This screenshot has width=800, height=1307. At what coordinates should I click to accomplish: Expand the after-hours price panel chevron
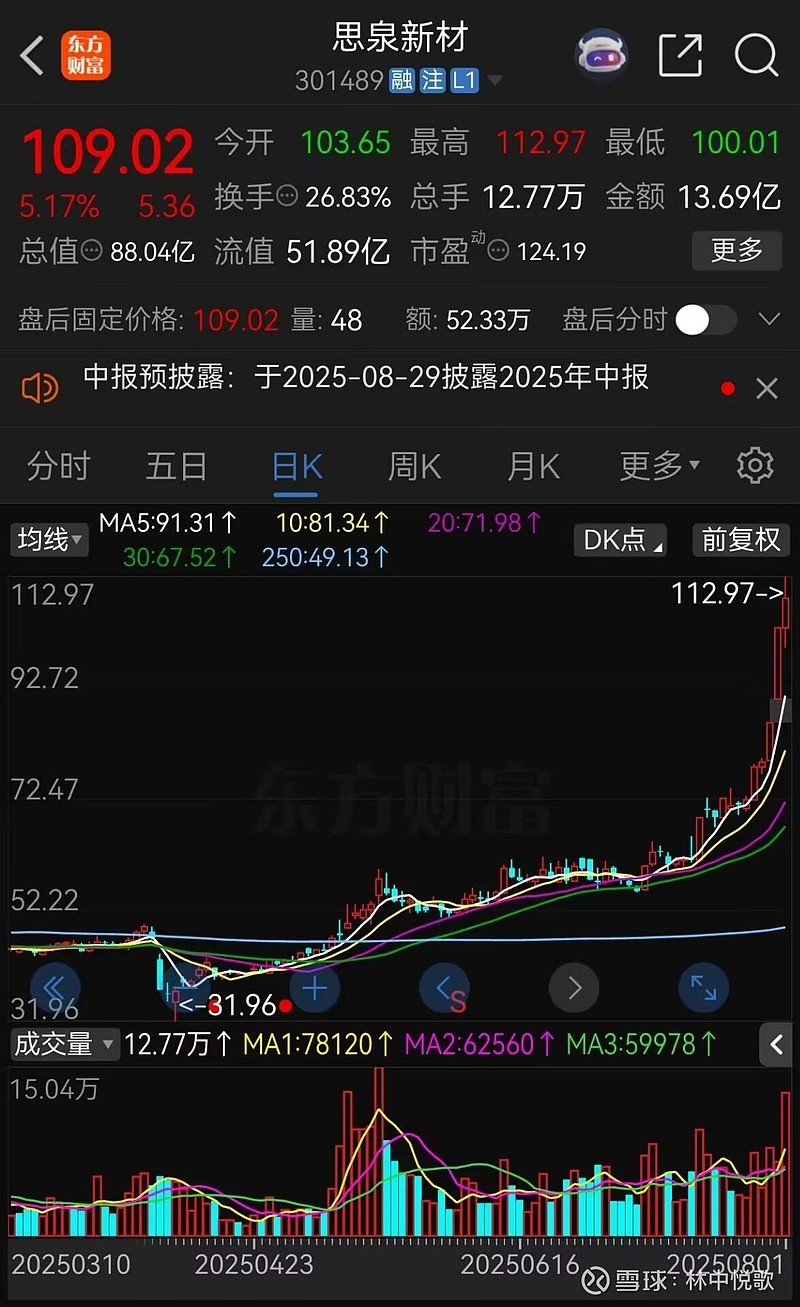click(769, 320)
